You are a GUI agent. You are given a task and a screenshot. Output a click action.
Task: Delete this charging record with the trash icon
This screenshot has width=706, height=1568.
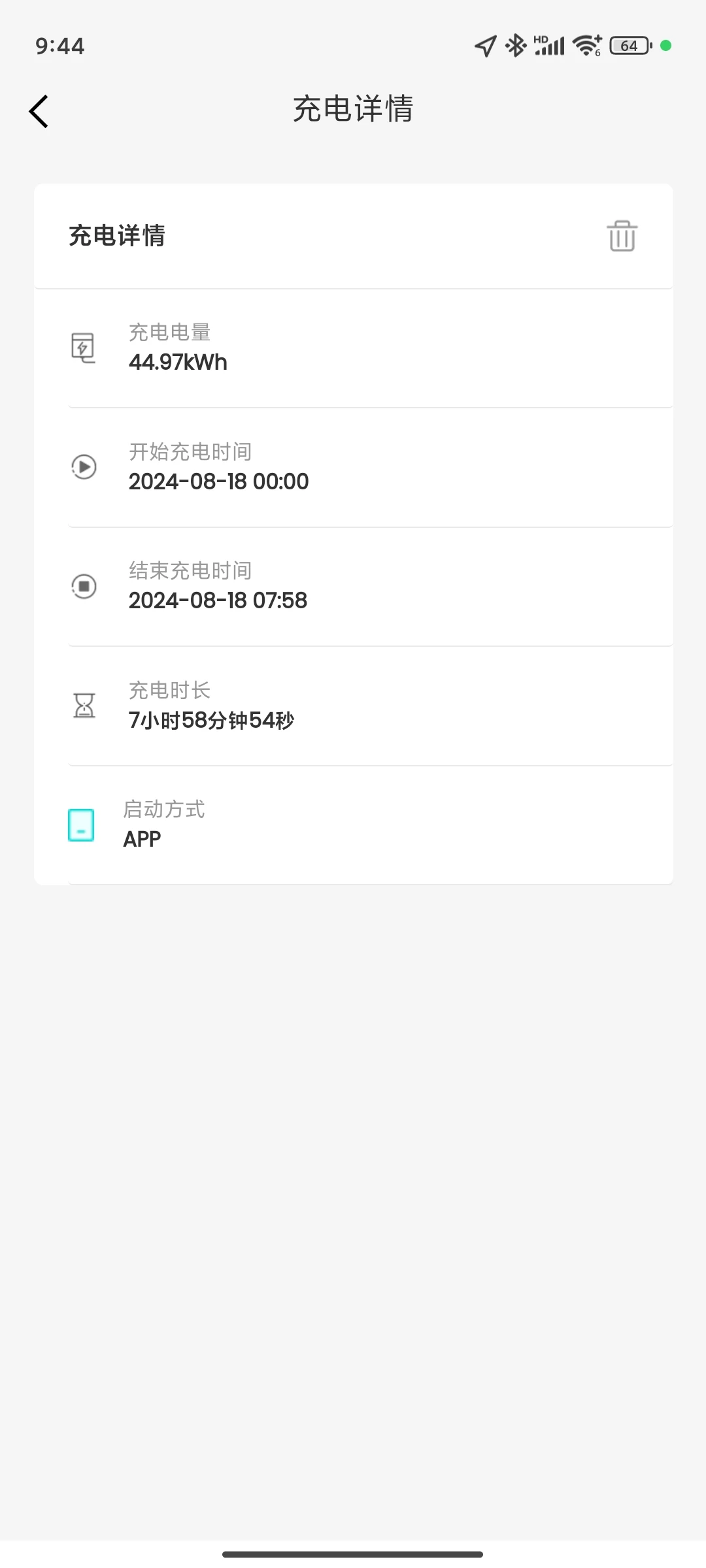622,236
